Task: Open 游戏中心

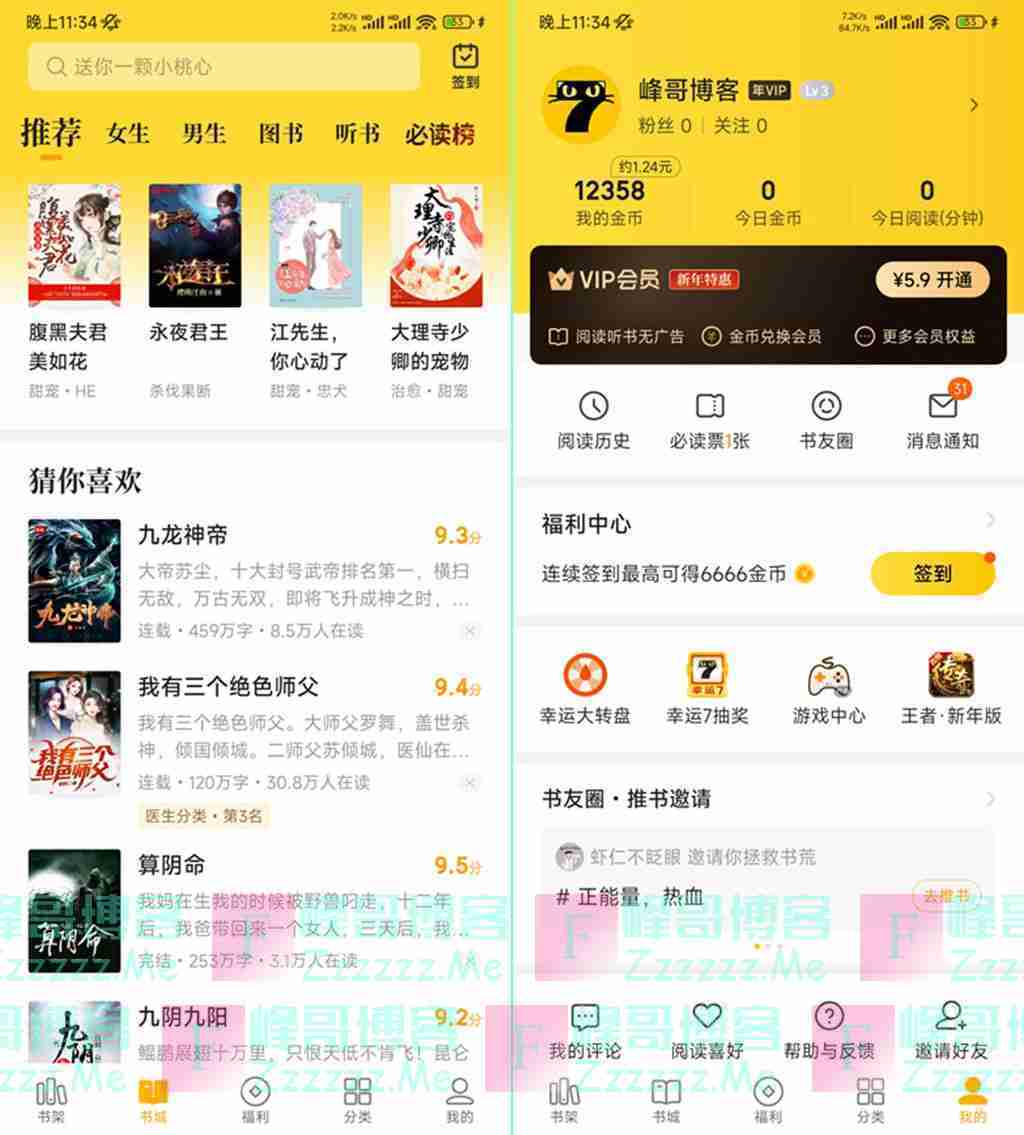Action: tap(828, 688)
